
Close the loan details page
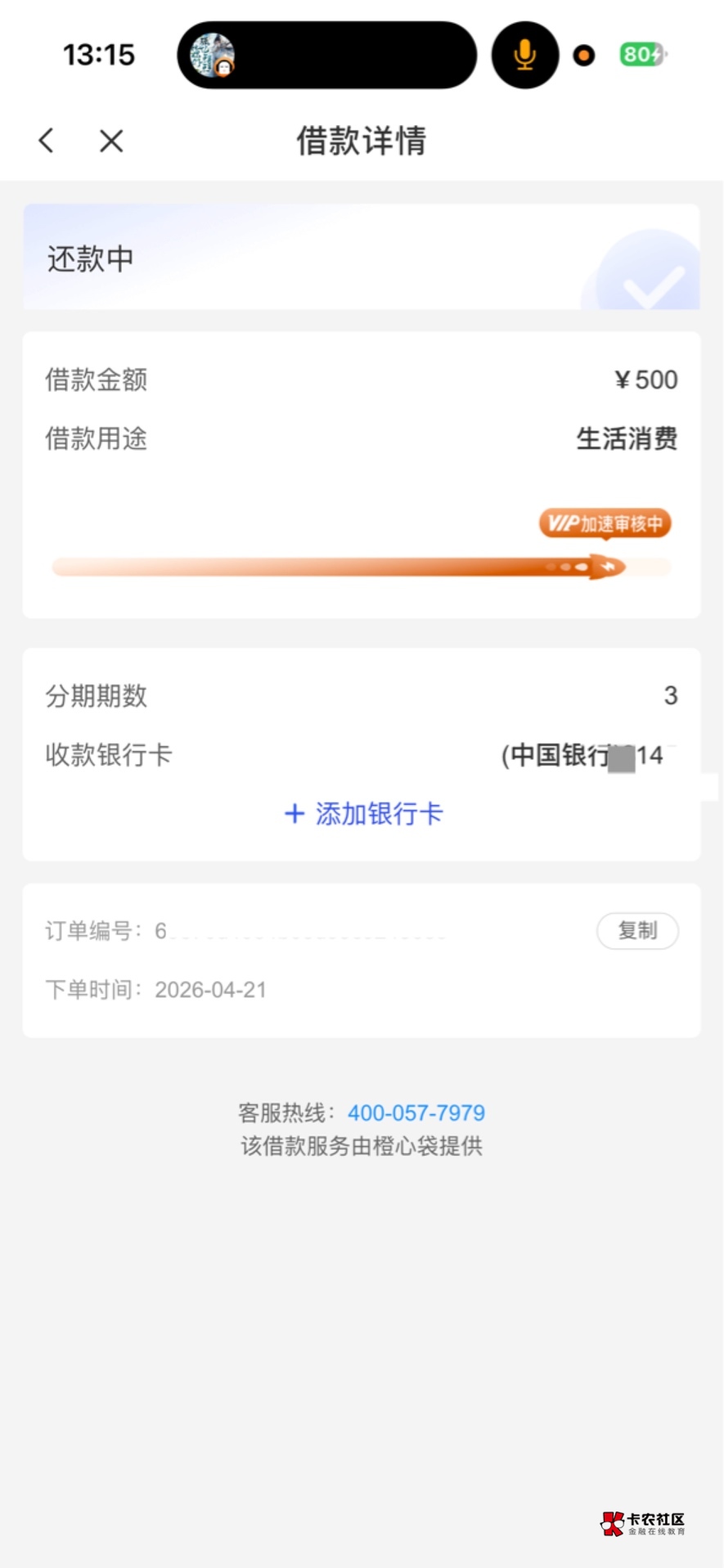[x=111, y=141]
